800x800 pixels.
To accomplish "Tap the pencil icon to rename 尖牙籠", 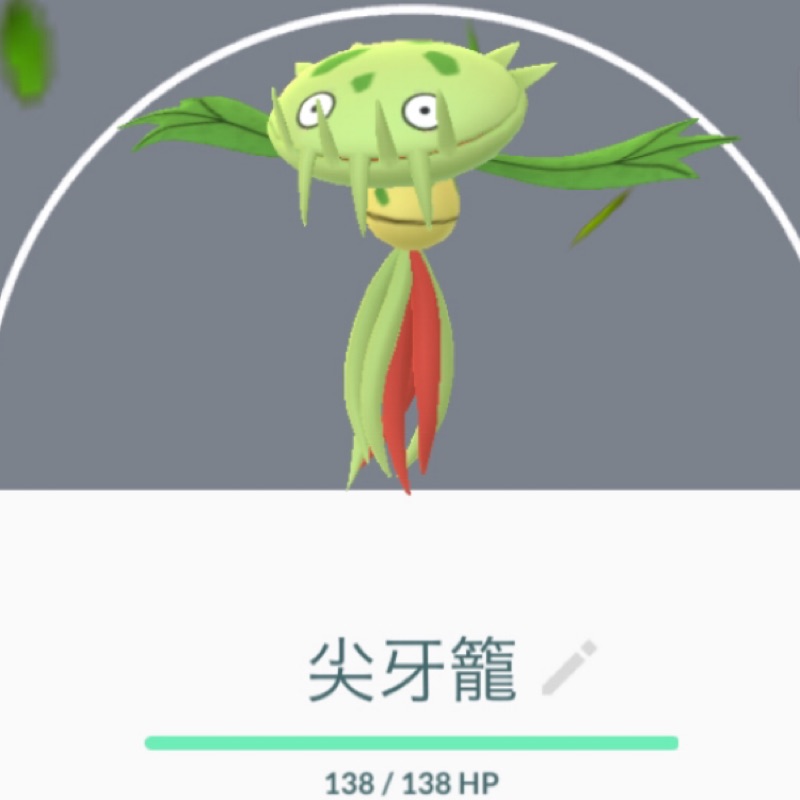I will pyautogui.click(x=569, y=667).
